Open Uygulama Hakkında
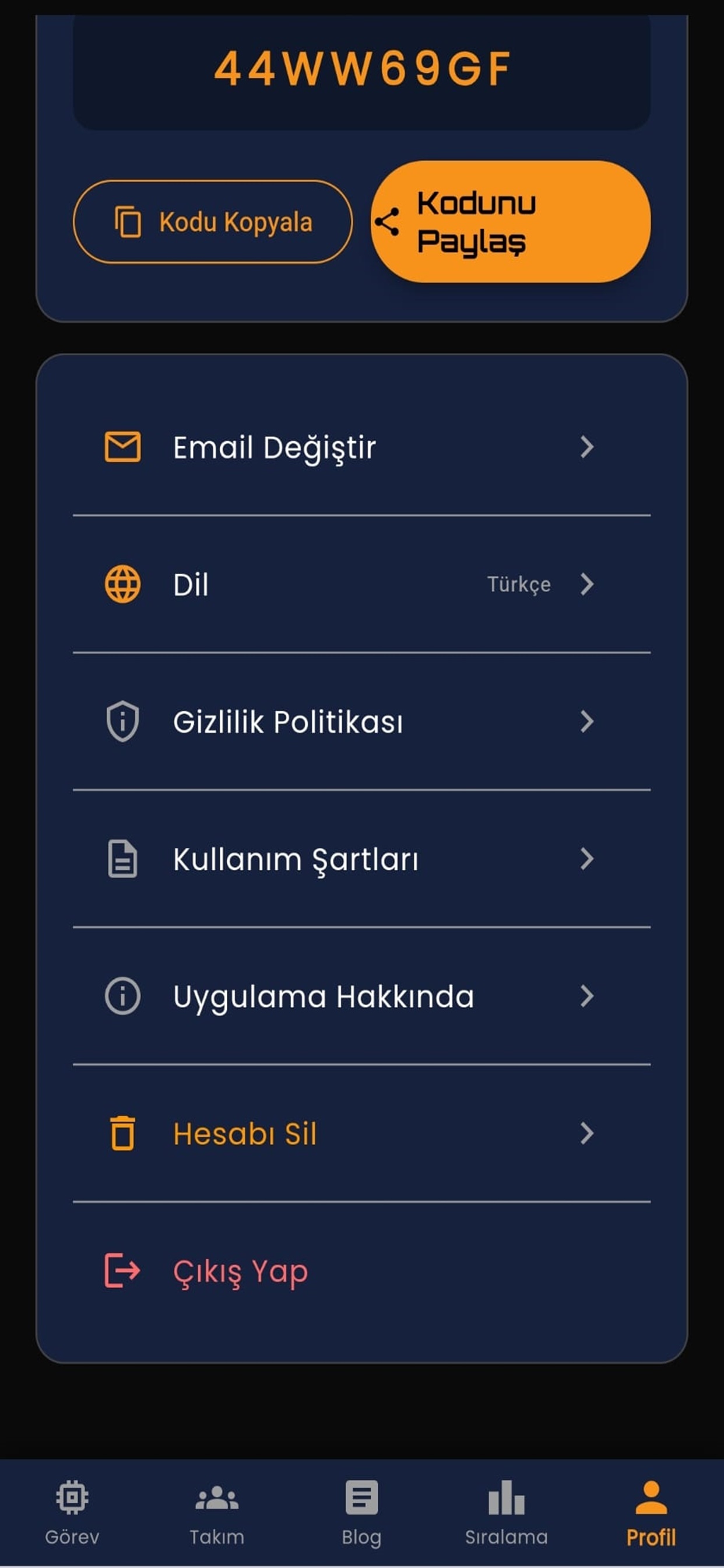This screenshot has height=1568, width=724. 361,996
